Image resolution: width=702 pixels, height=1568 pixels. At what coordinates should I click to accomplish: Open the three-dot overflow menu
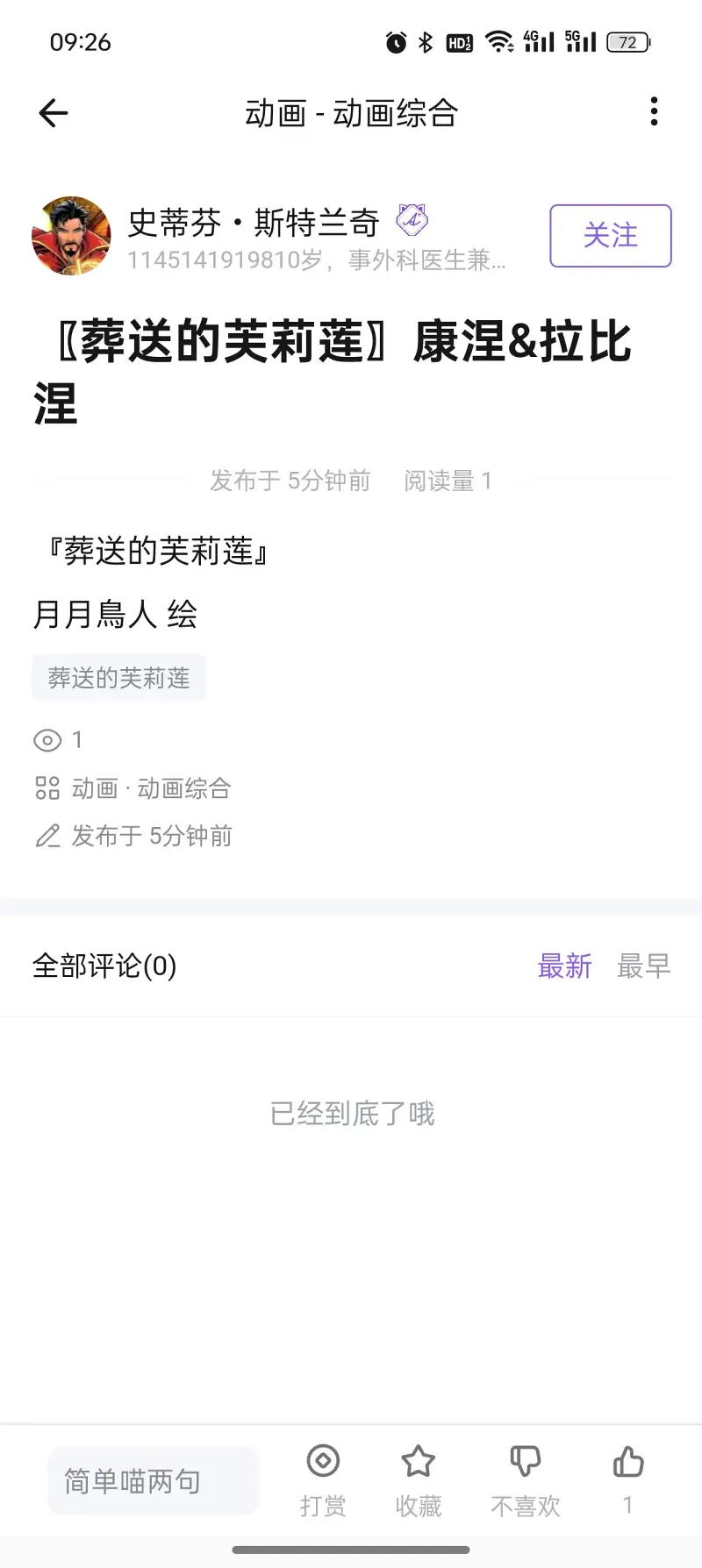[654, 112]
